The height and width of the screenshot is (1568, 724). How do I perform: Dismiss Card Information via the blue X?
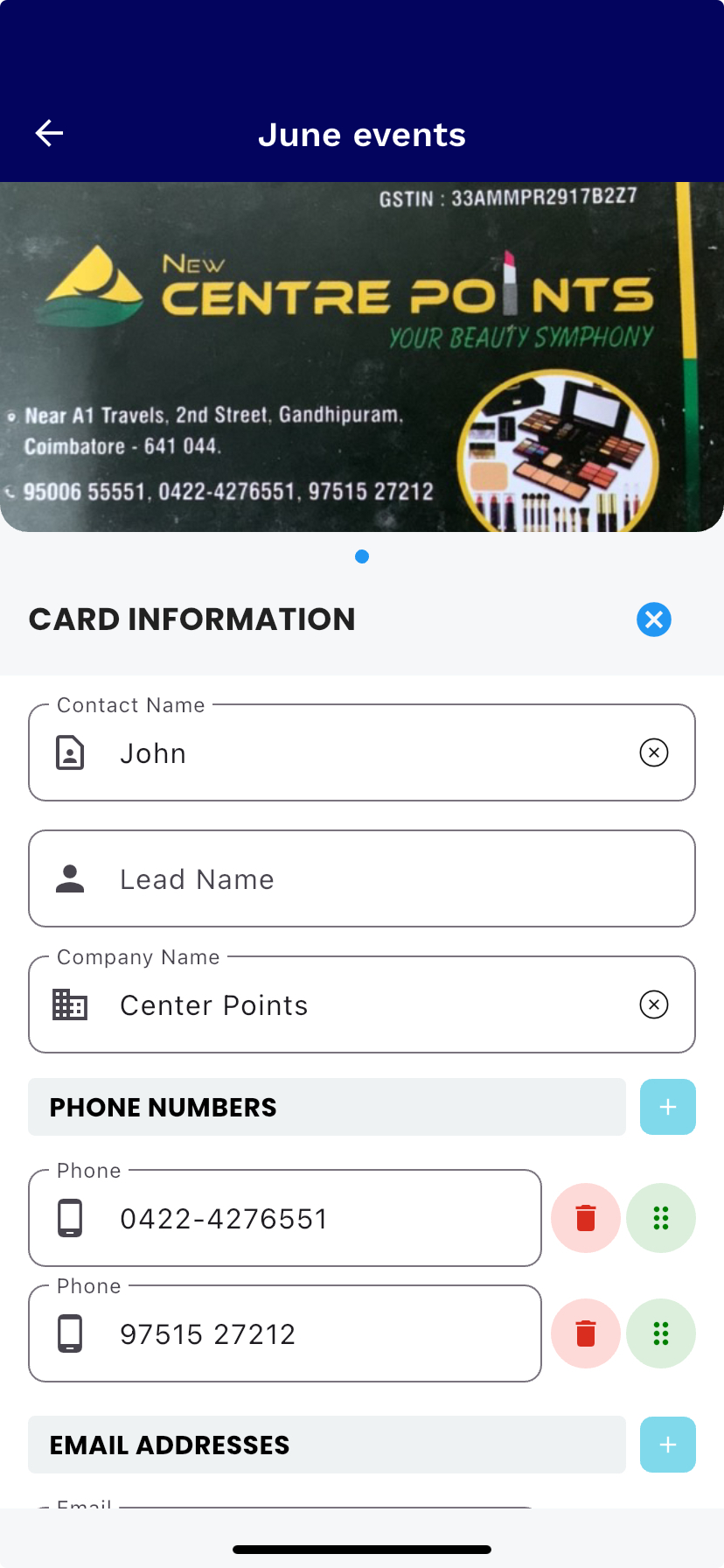coord(653,619)
